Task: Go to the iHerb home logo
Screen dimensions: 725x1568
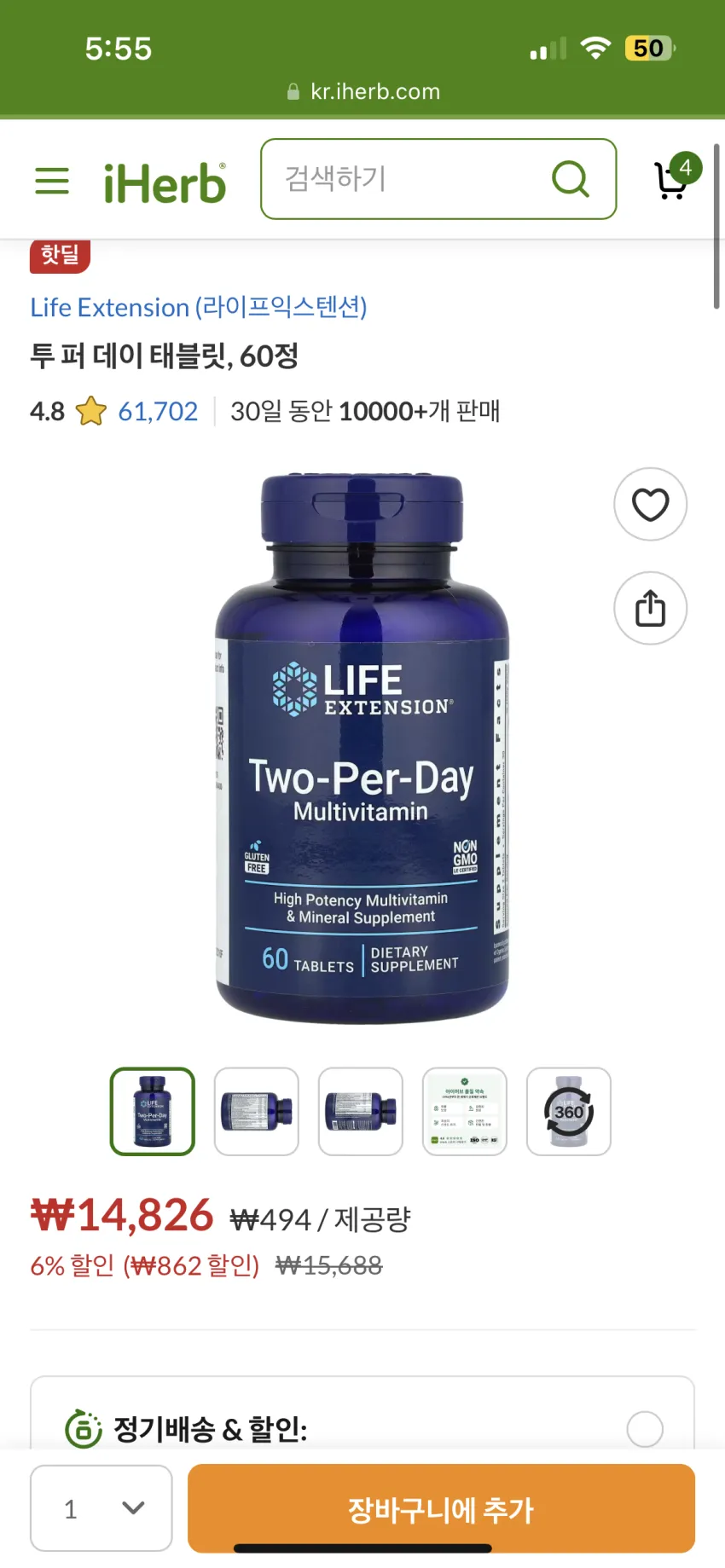Action: [165, 182]
